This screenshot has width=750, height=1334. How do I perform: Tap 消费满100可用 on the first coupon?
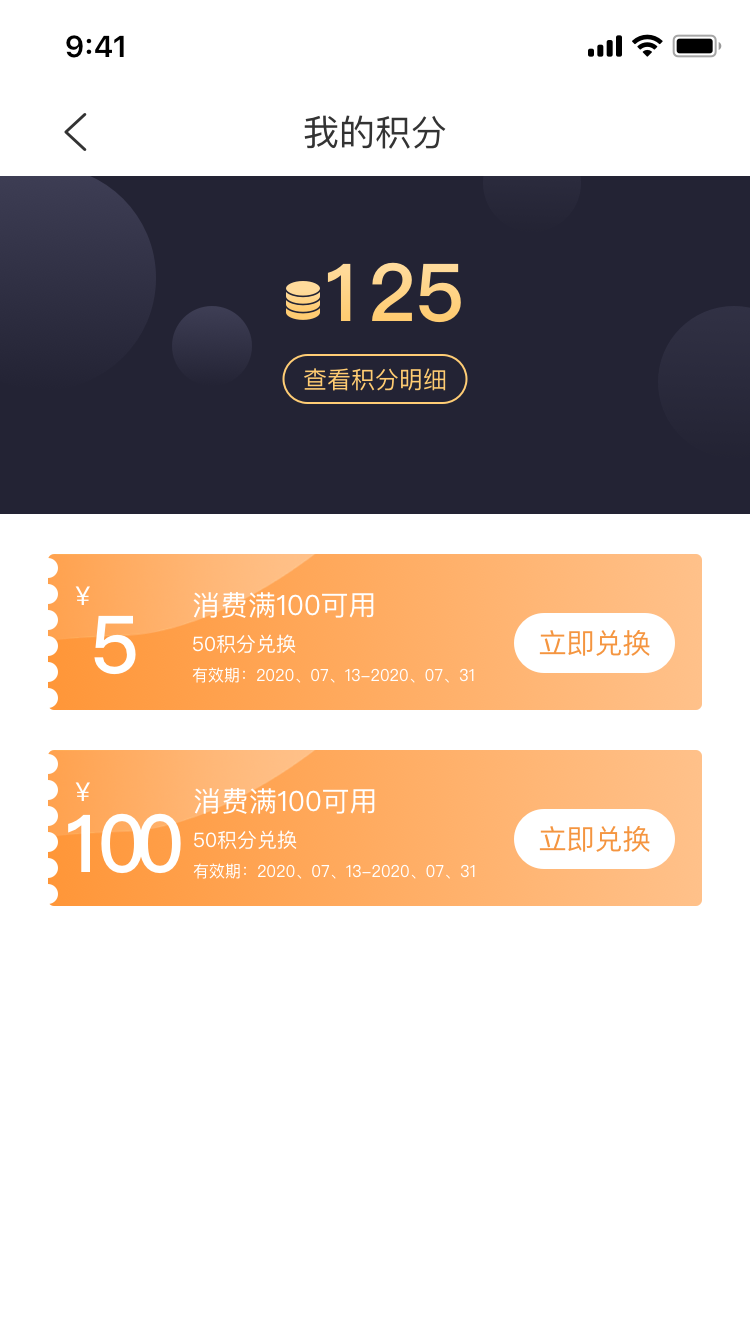coord(285,606)
